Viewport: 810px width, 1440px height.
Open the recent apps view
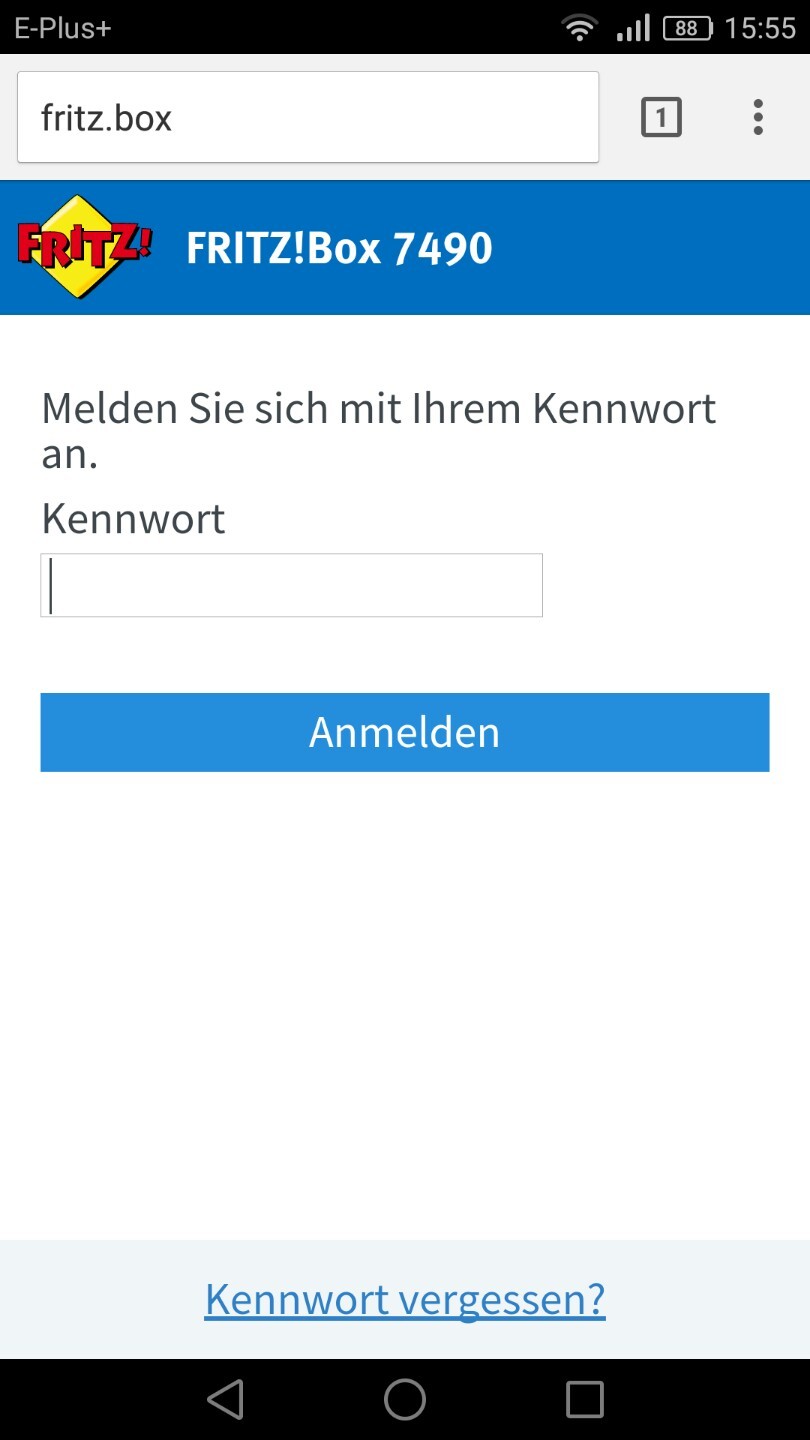click(585, 1399)
